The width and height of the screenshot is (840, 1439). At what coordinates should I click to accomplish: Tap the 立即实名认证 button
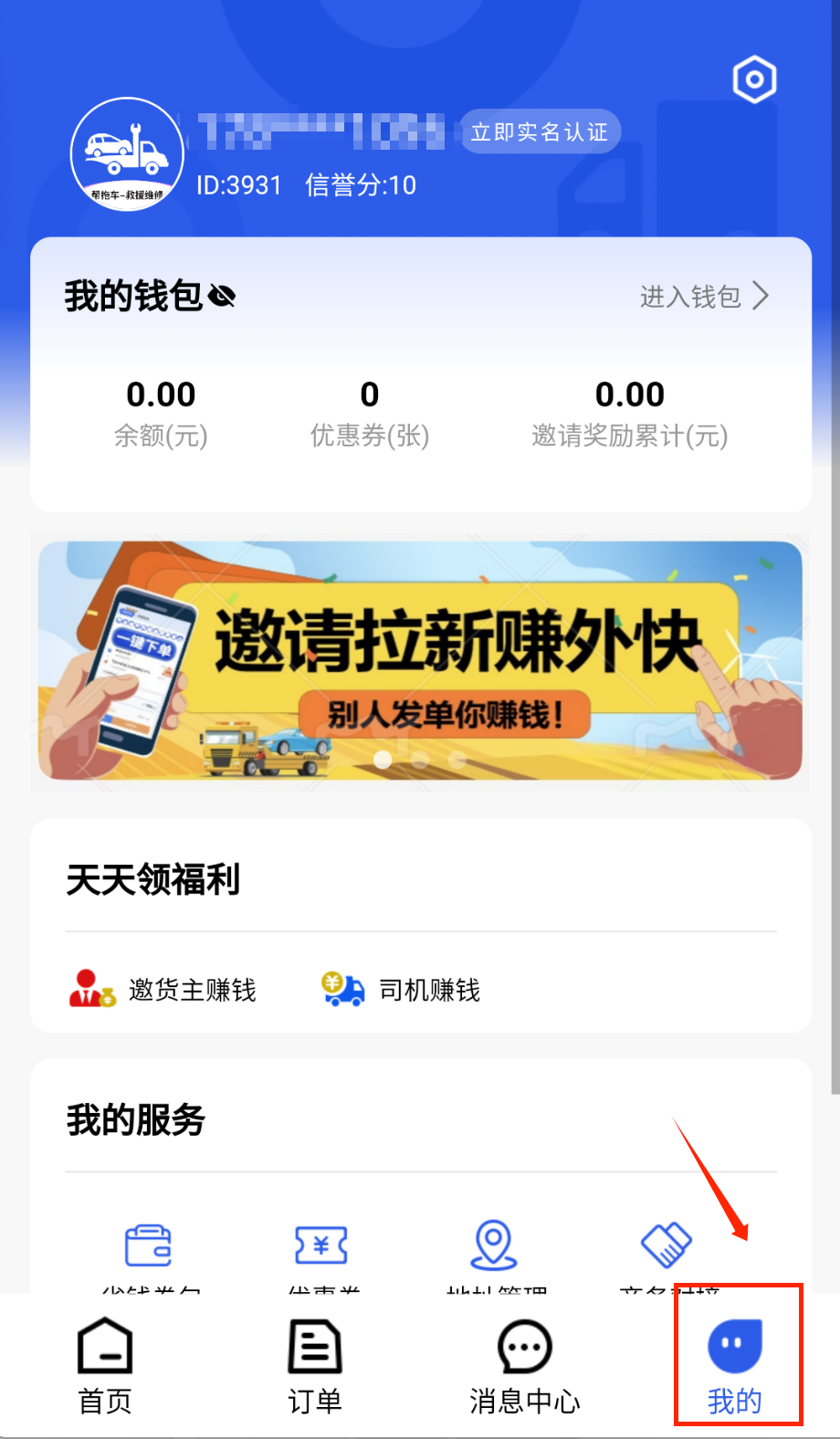(x=539, y=132)
